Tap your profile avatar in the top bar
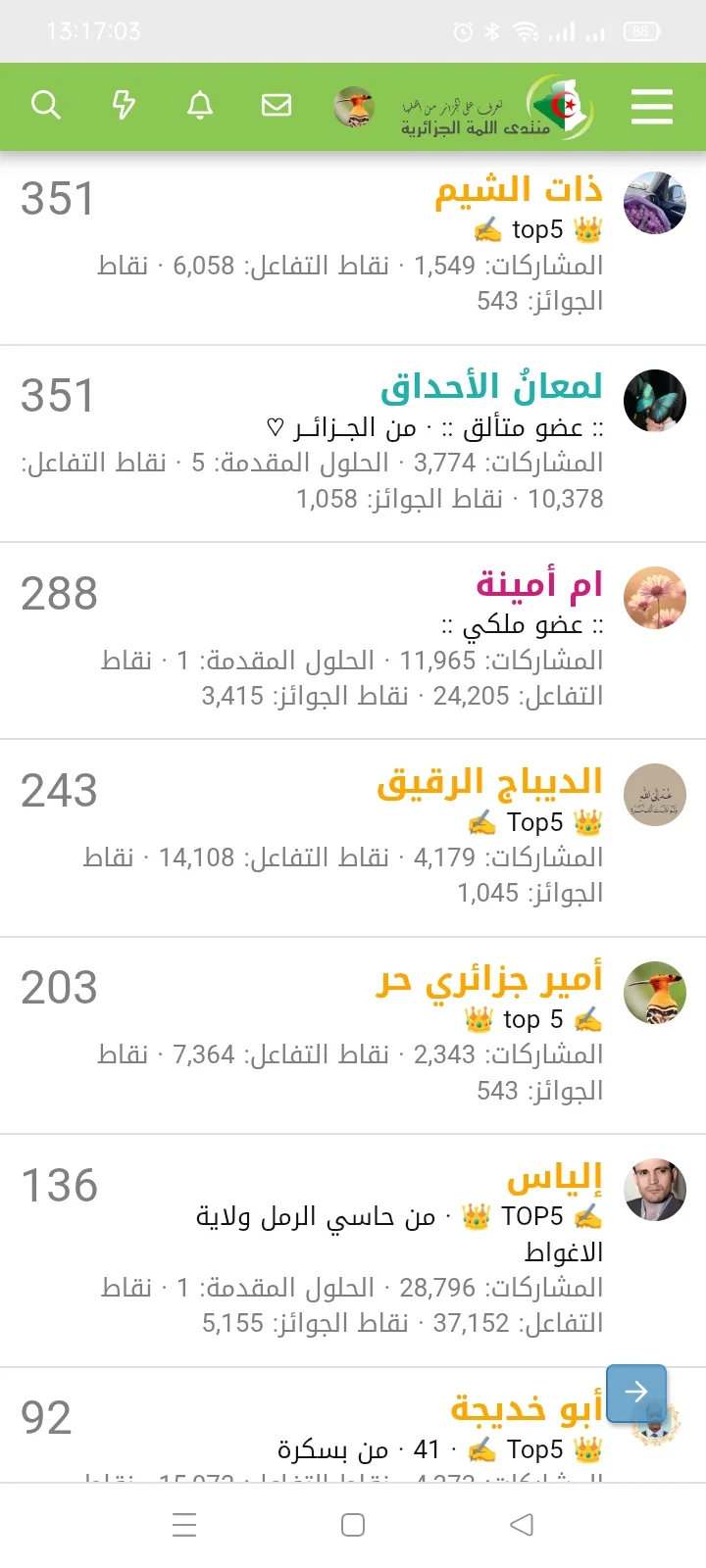 pyautogui.click(x=355, y=108)
